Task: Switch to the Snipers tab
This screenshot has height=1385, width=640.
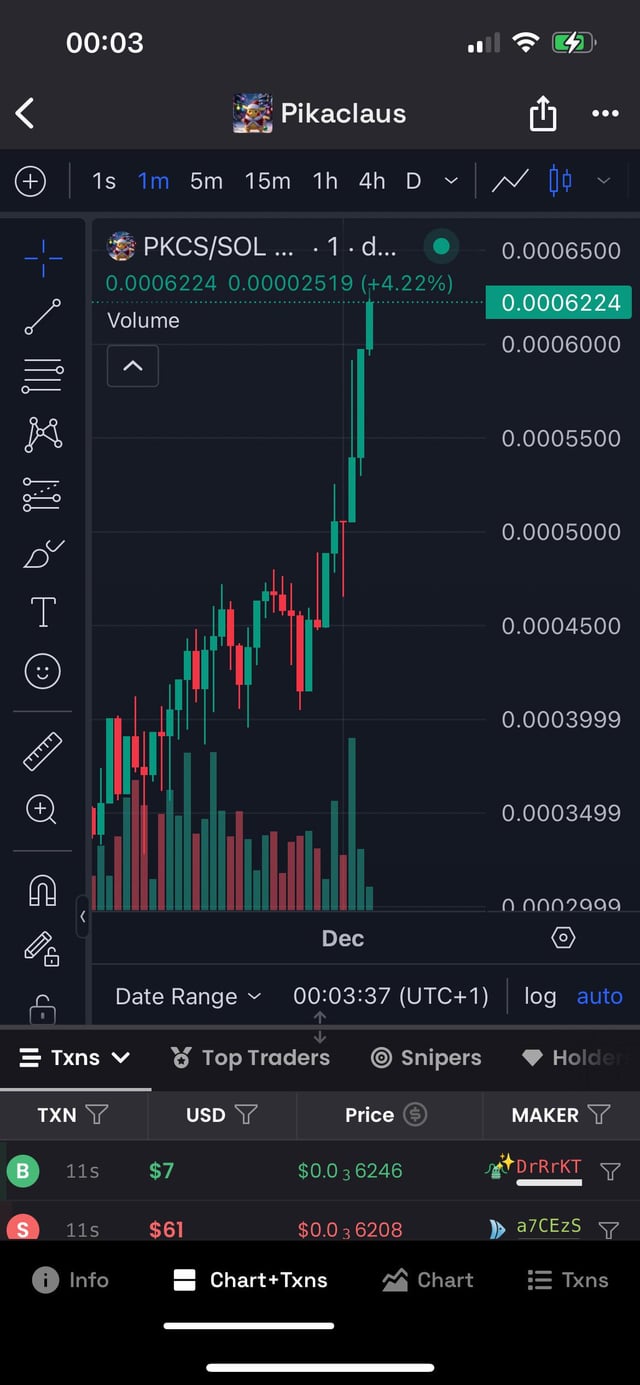Action: (x=426, y=1058)
